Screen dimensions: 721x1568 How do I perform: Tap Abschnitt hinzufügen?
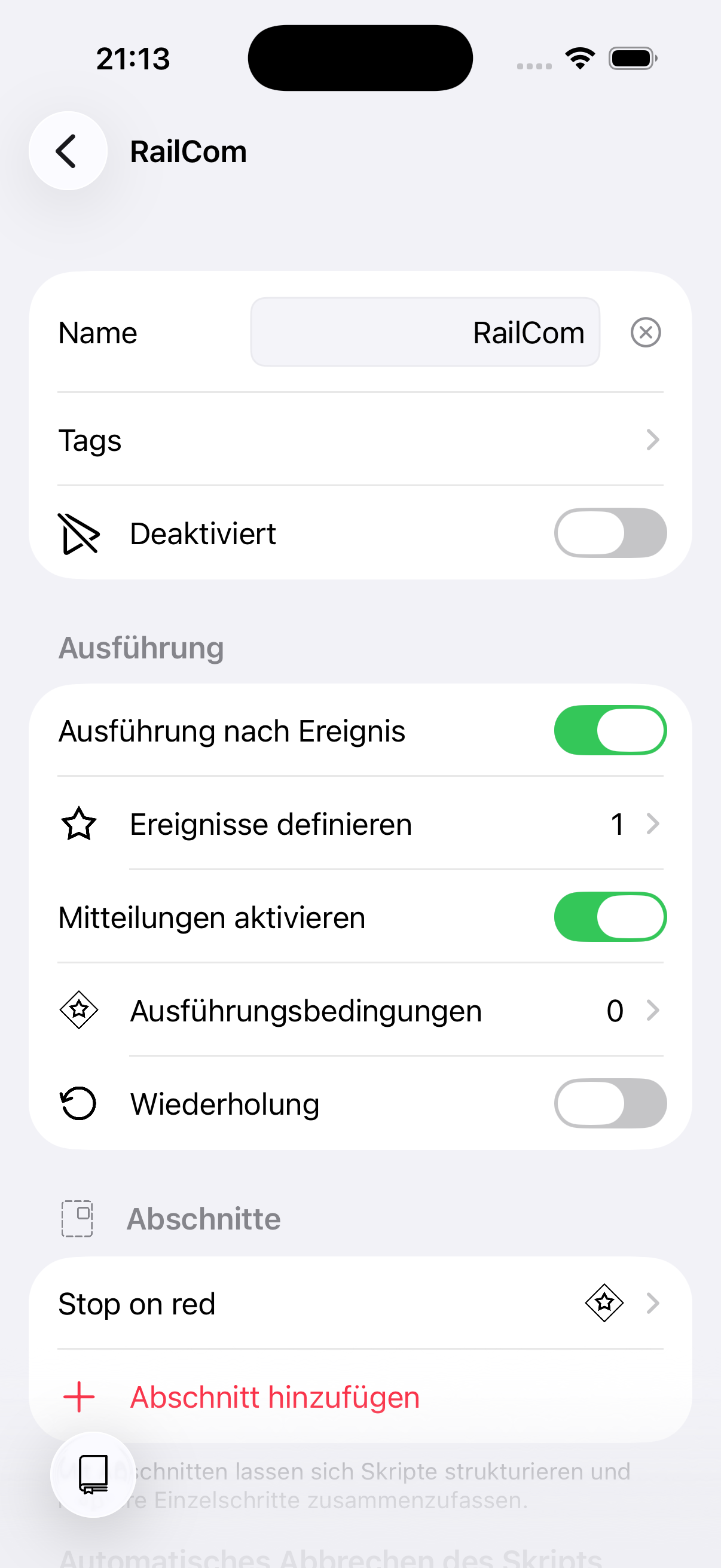(x=275, y=1397)
